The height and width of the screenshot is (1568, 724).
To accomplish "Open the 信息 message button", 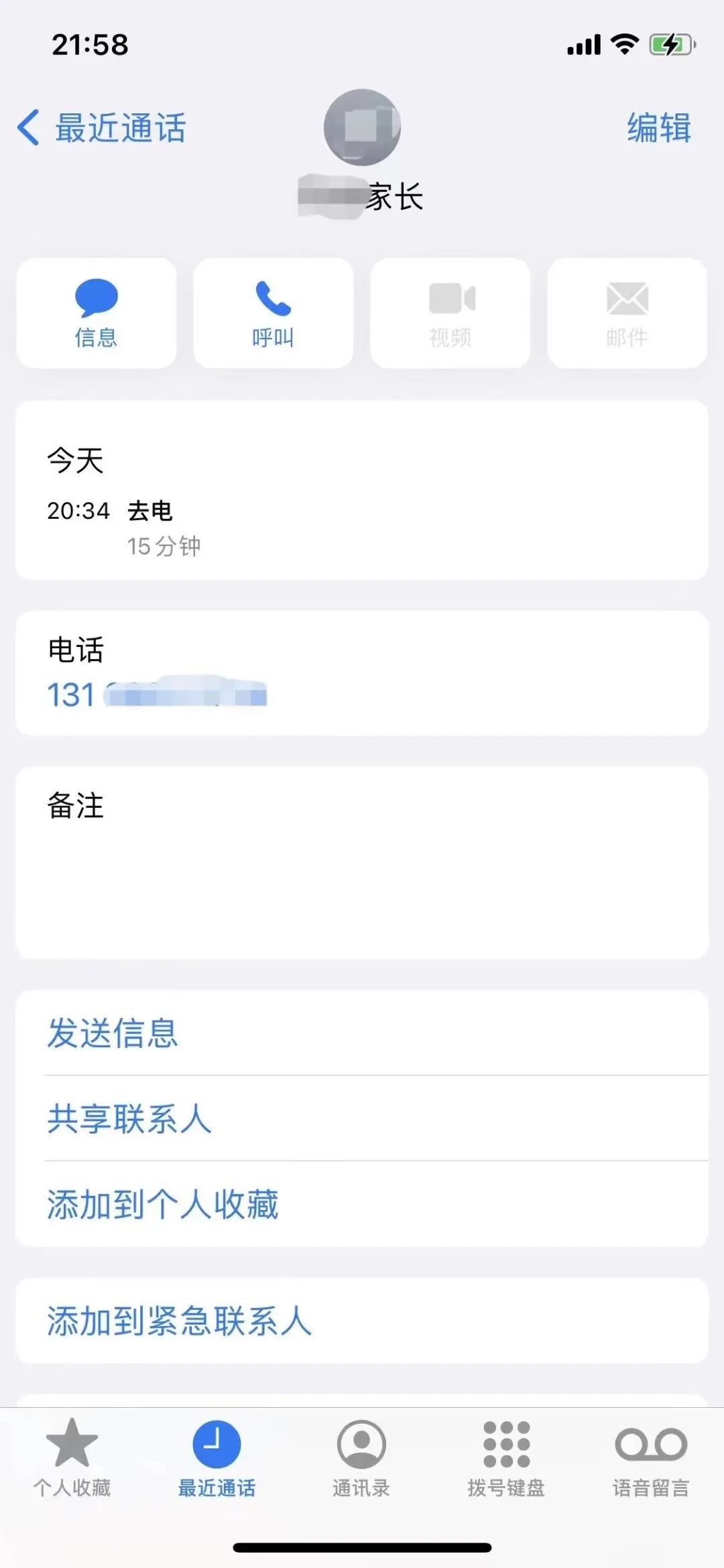I will pos(97,313).
